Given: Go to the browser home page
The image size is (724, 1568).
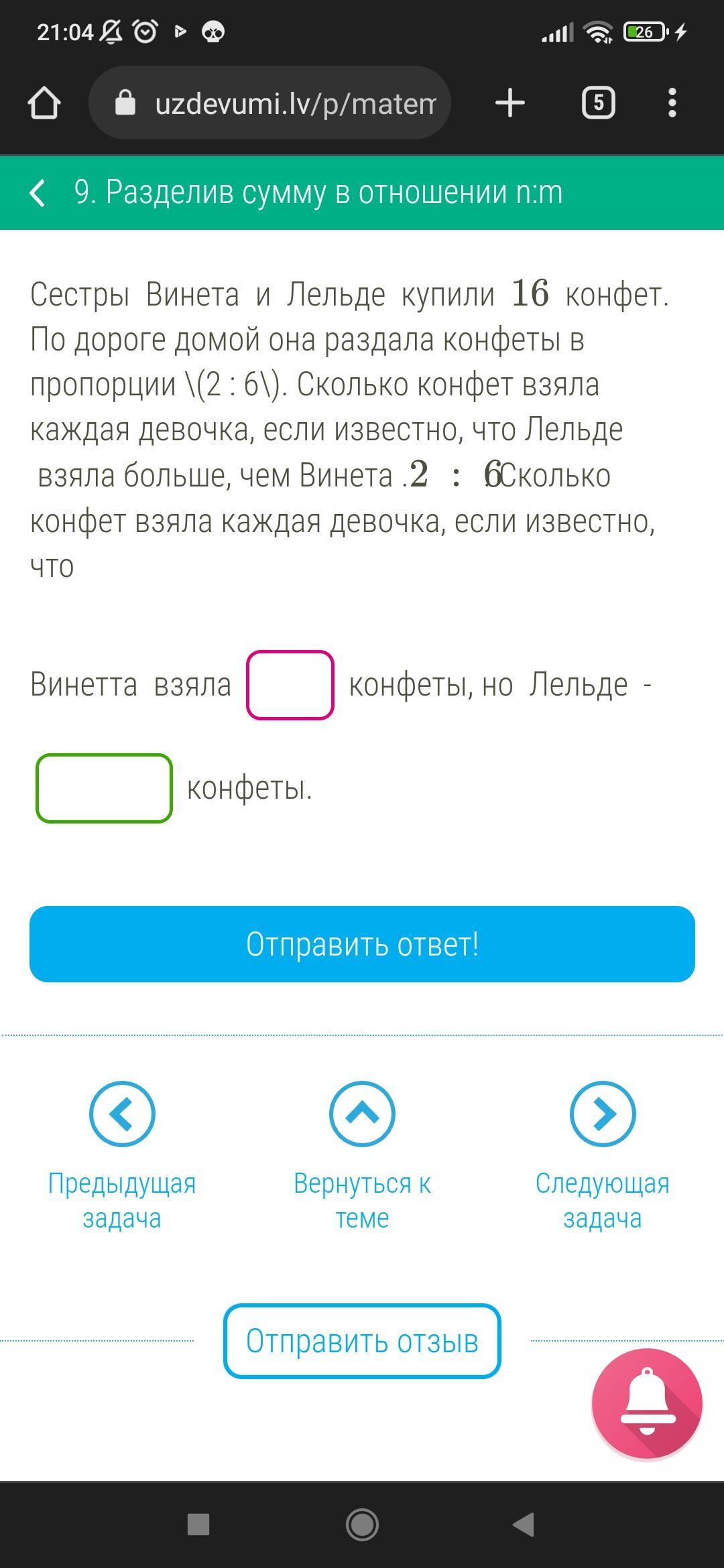Looking at the screenshot, I should tap(44, 103).
